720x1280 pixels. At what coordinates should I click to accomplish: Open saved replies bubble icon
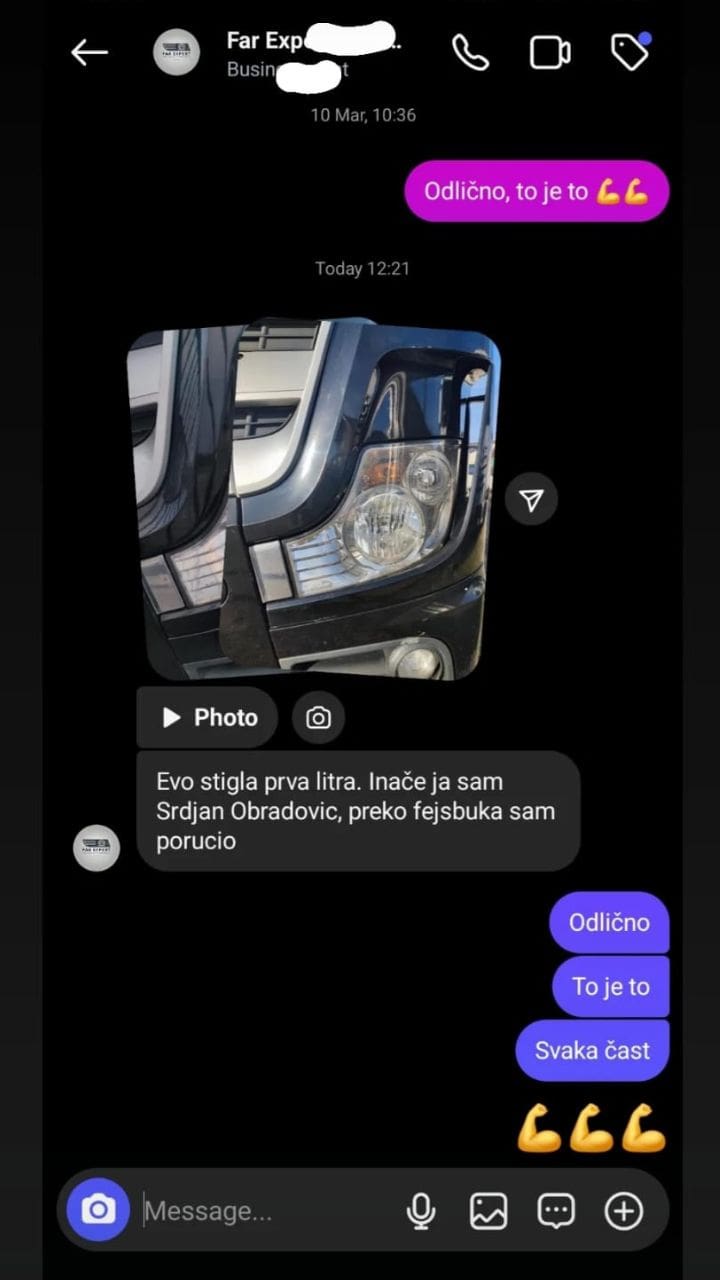556,1211
